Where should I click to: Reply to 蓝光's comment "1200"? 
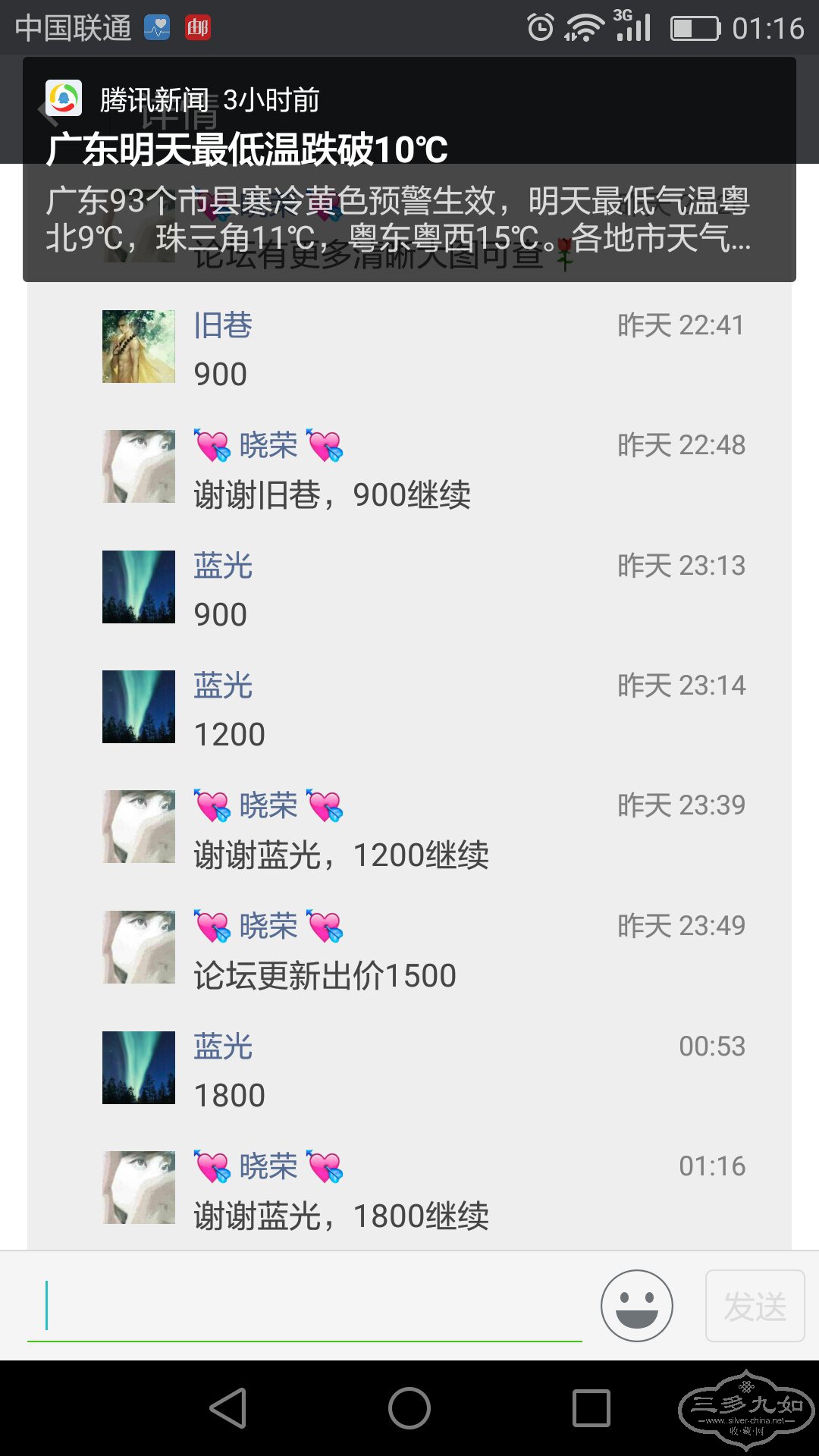[x=230, y=734]
